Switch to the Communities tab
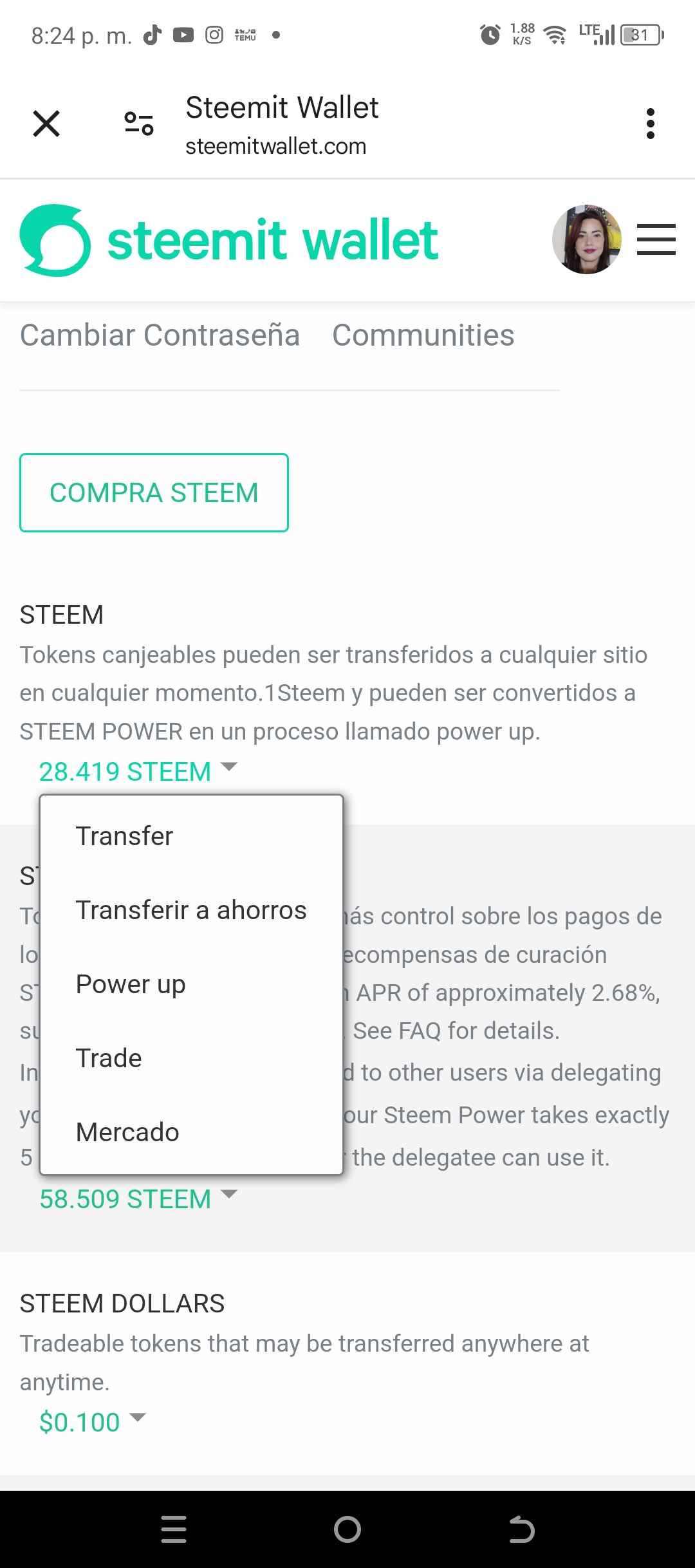Viewport: 695px width, 1568px height. 423,335
